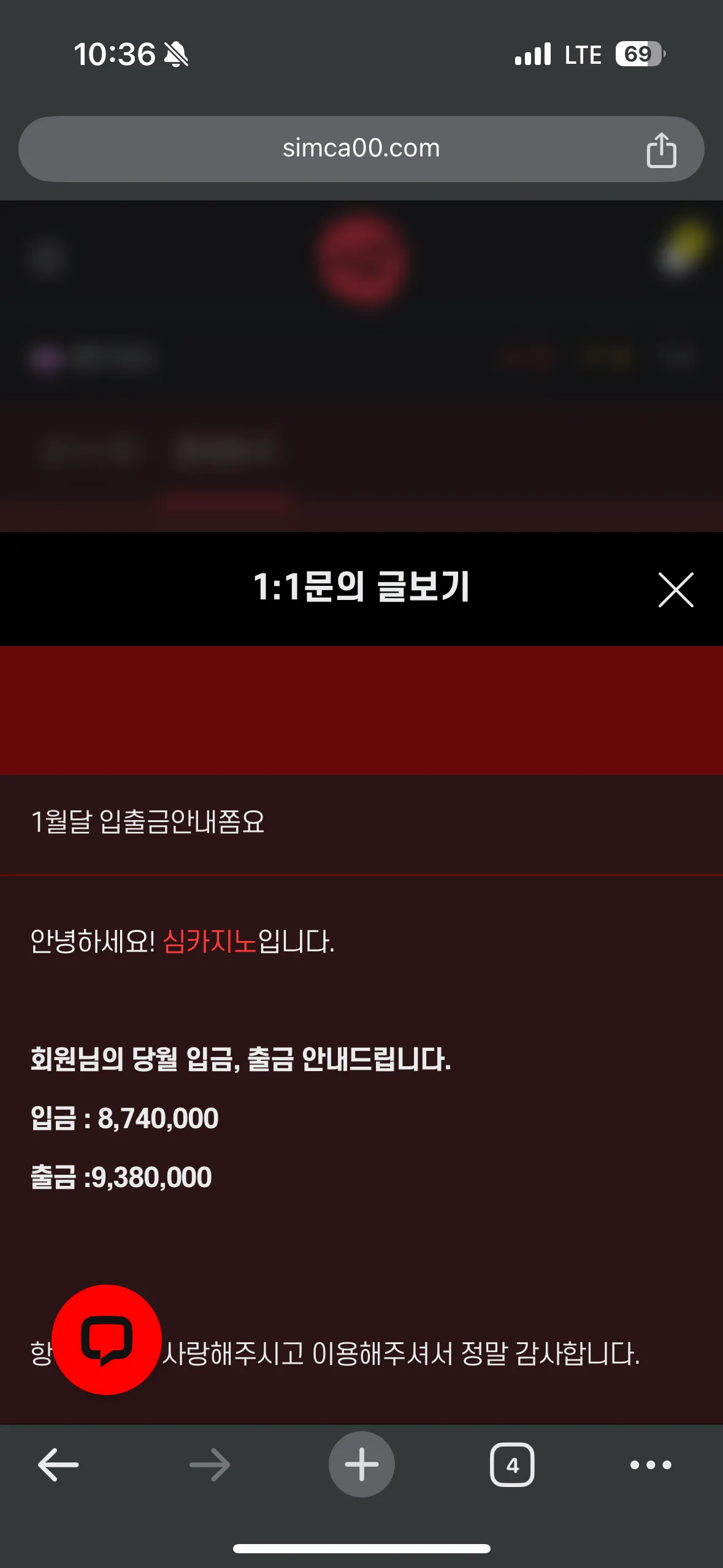
Task: Close the 1:1문의 글보기 dialog
Action: tap(675, 590)
